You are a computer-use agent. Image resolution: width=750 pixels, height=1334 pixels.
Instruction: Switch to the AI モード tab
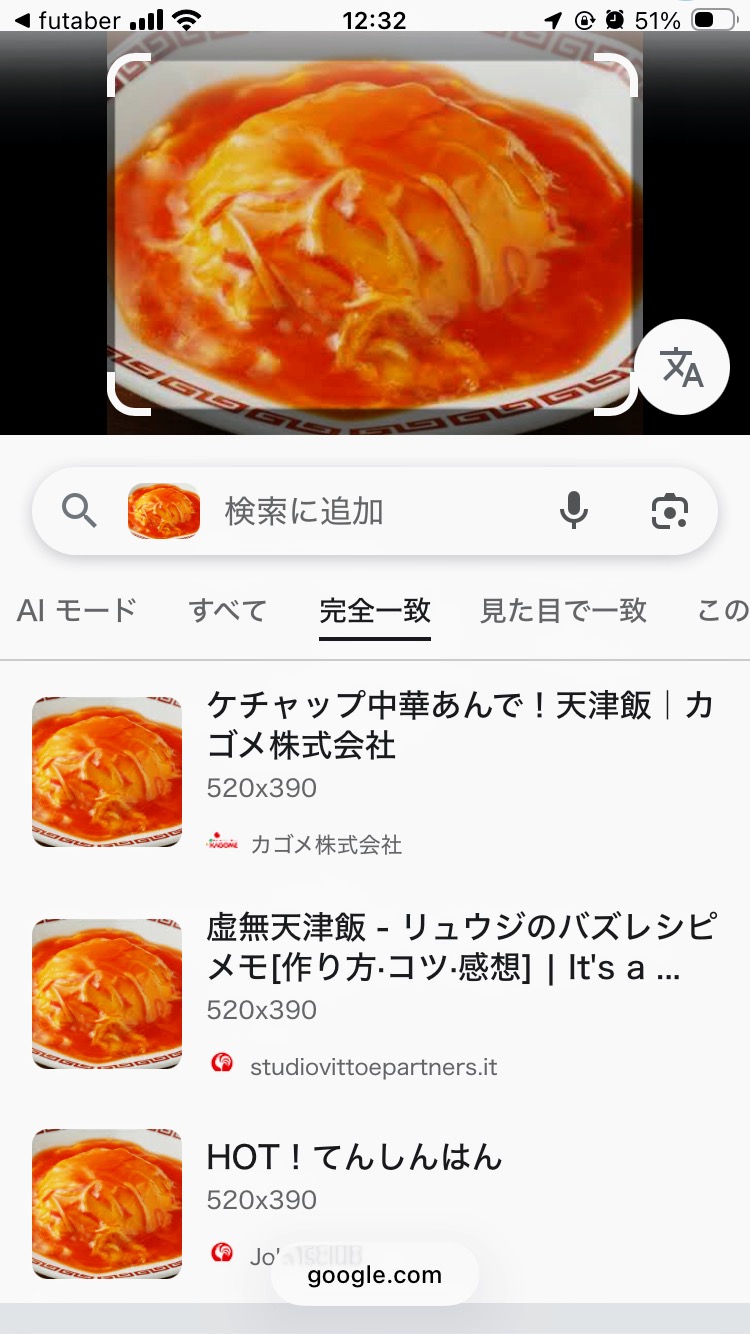click(76, 610)
